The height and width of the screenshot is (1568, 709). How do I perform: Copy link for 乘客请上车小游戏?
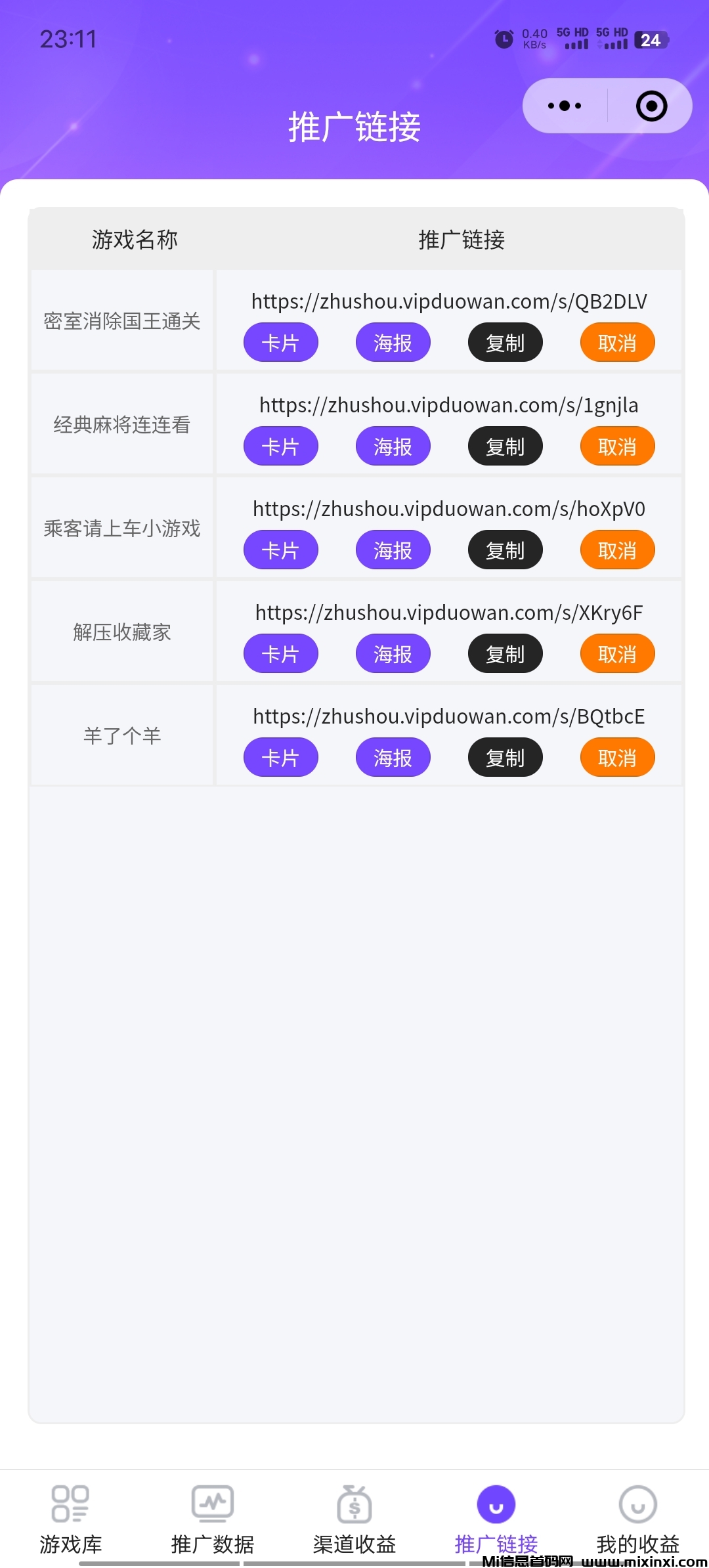click(505, 550)
